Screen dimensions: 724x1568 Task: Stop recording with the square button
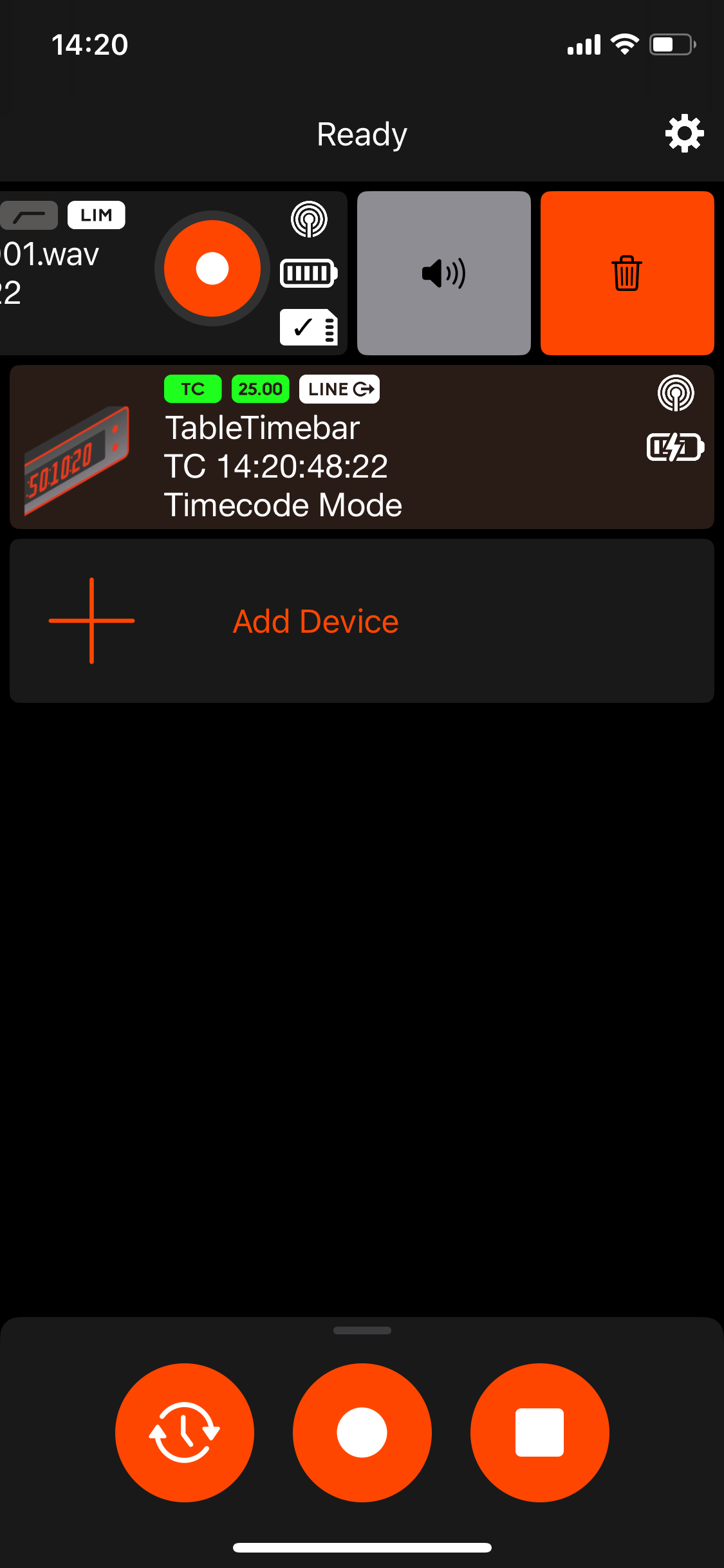tap(539, 1432)
